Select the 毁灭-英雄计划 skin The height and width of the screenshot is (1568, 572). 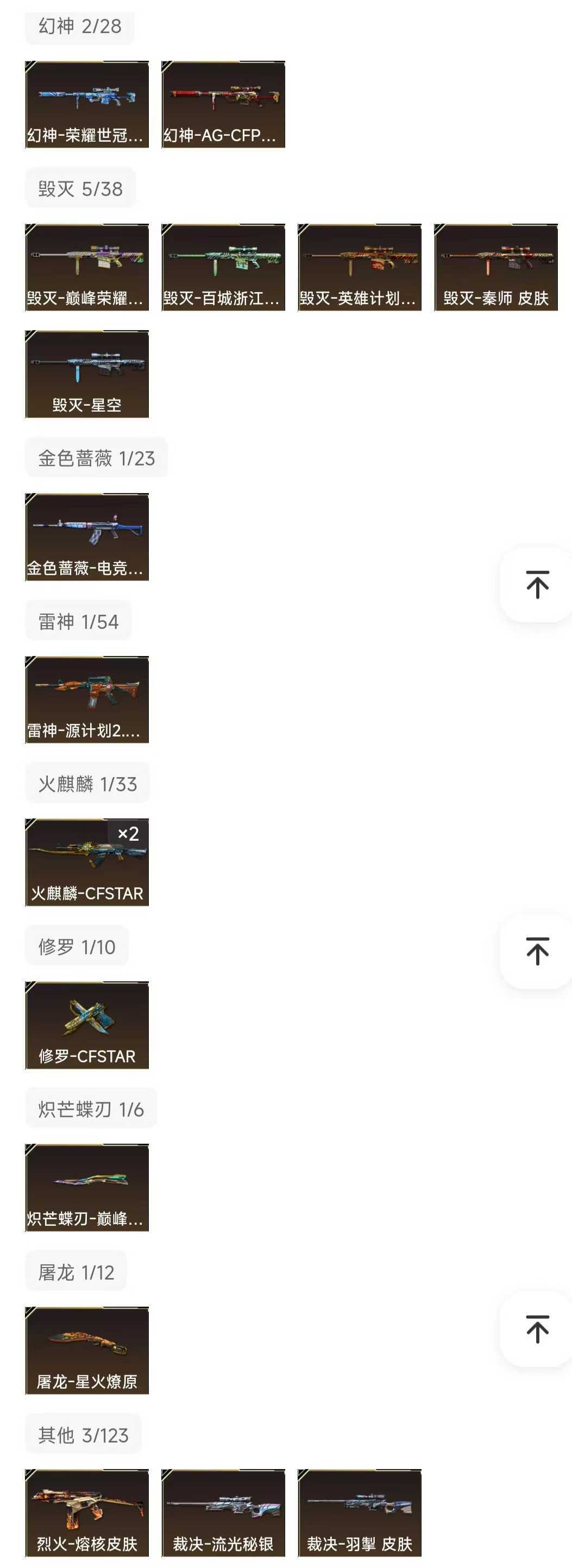359,266
